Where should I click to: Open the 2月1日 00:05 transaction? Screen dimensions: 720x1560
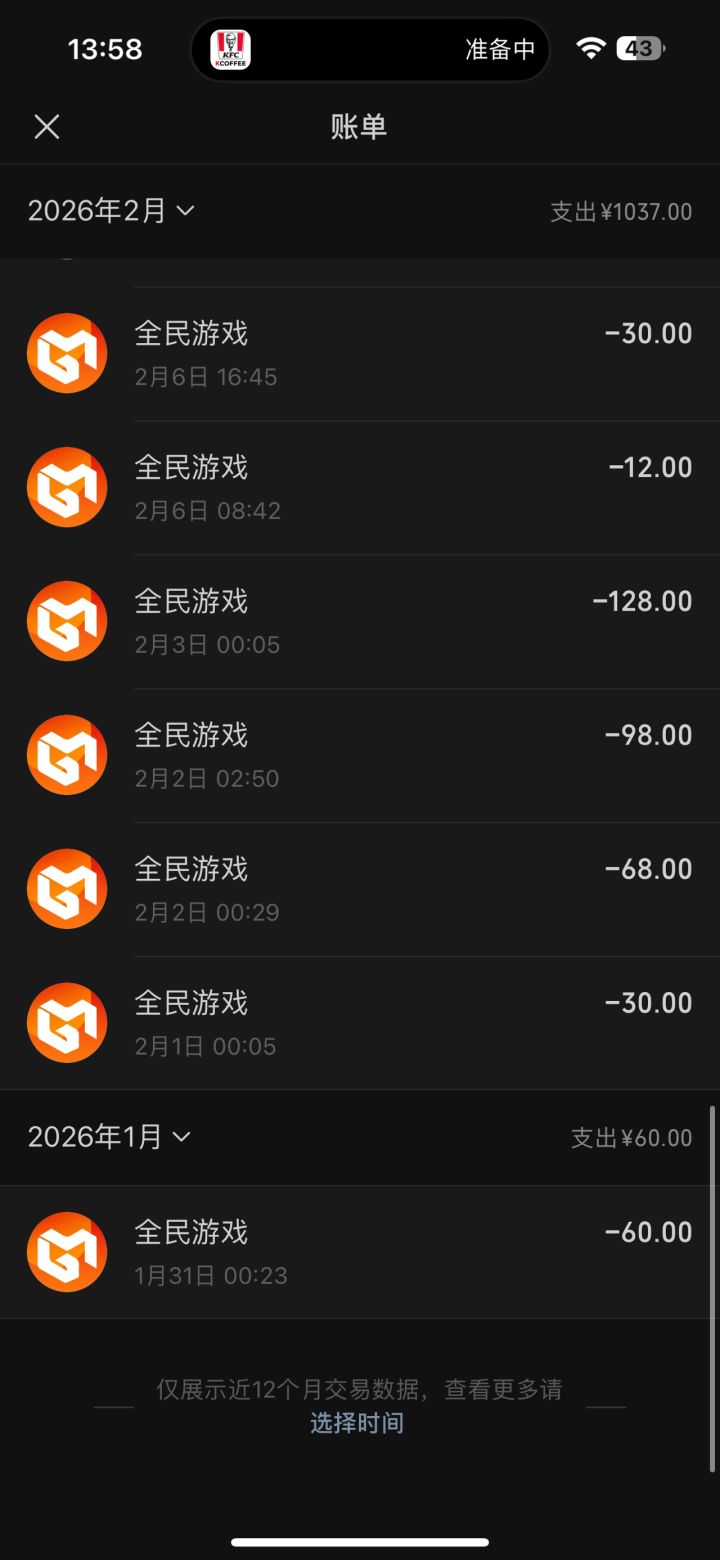point(360,1023)
